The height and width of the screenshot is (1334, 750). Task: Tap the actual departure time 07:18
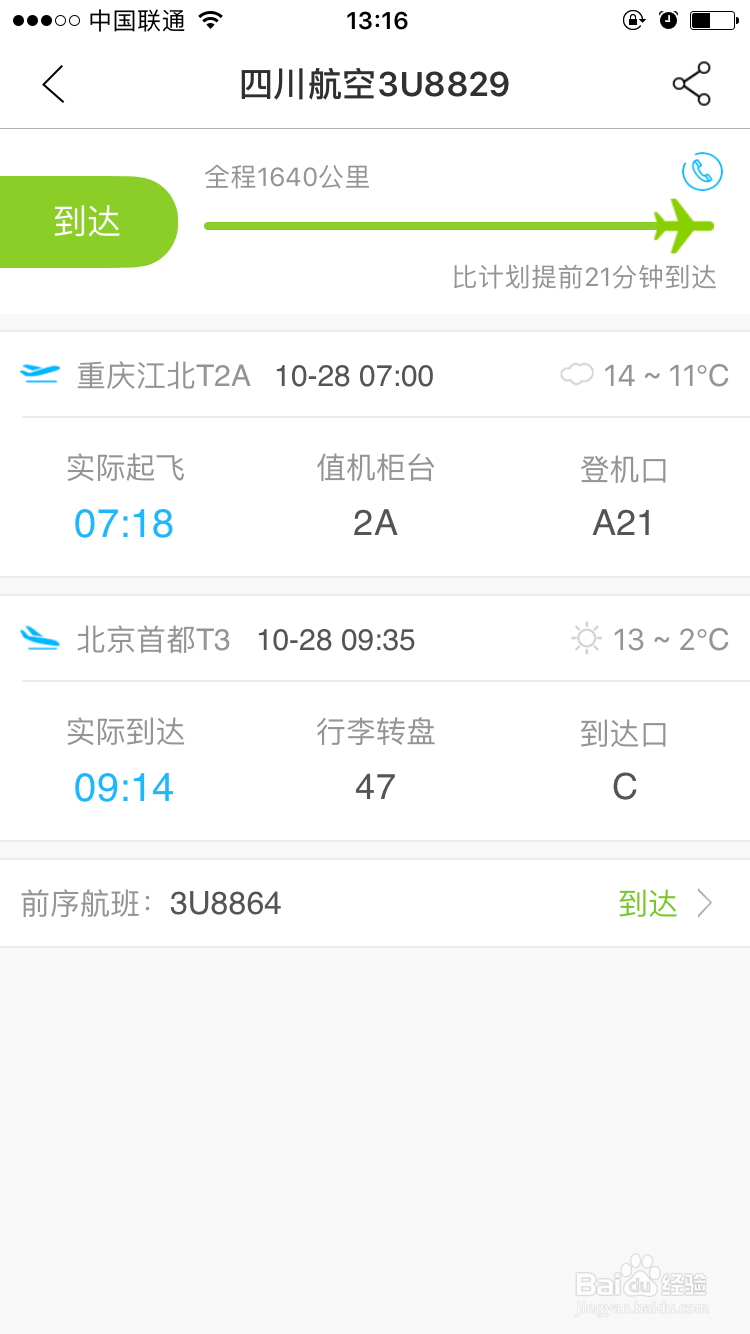click(123, 523)
